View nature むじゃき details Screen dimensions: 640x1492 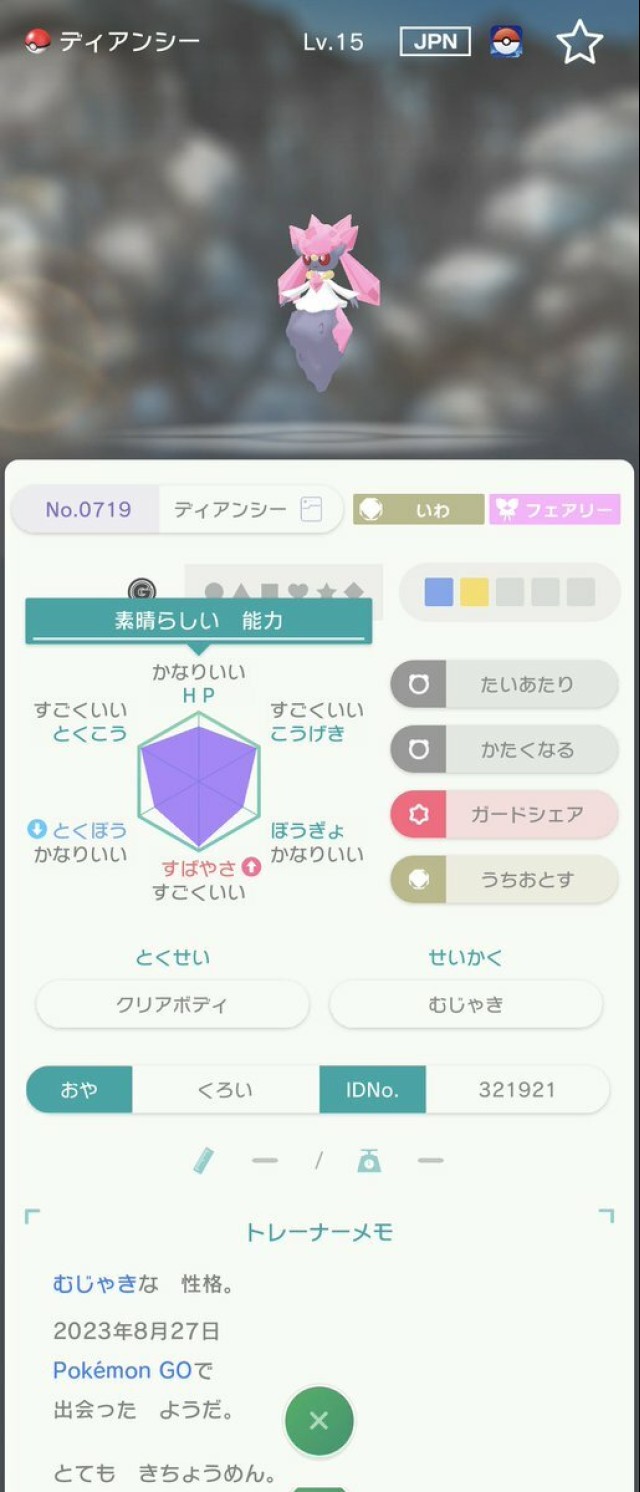466,1005
